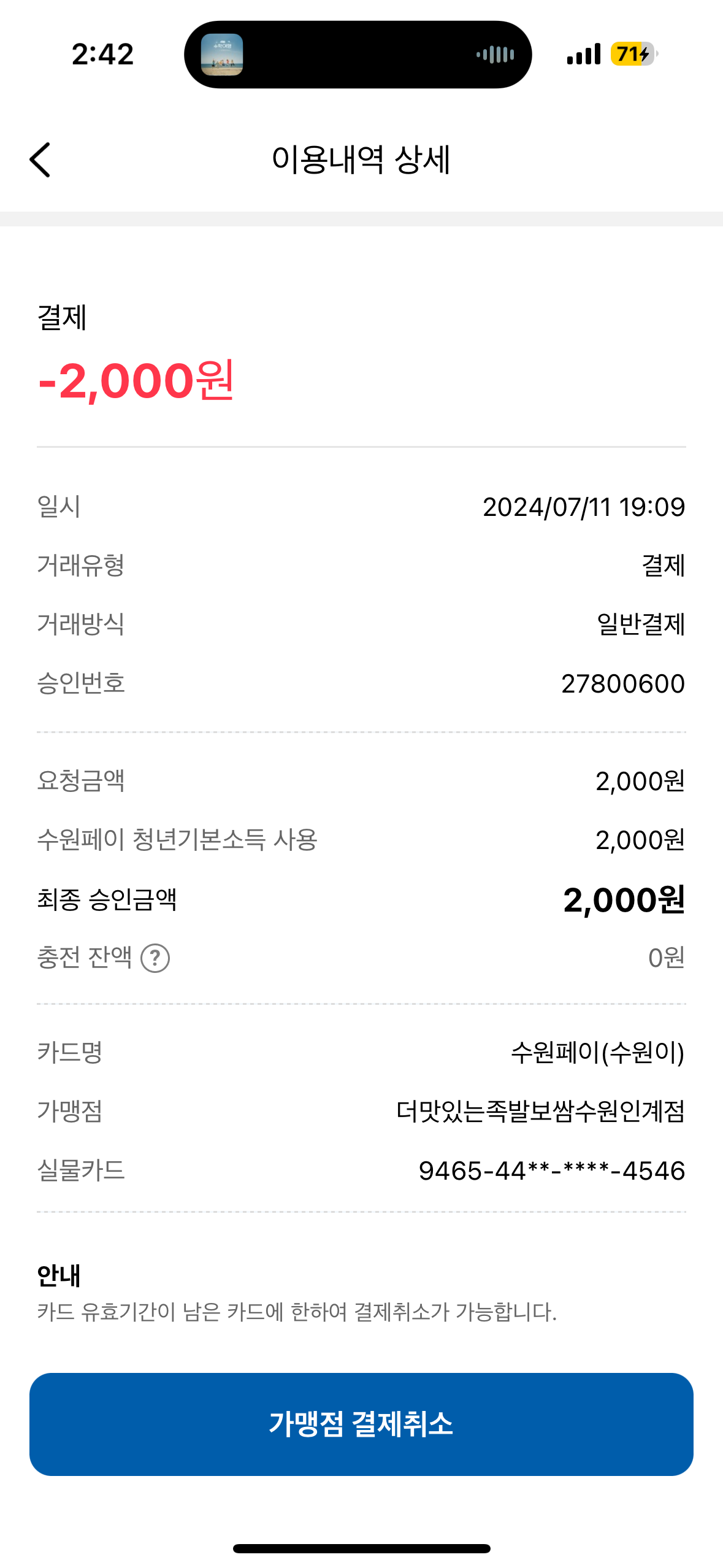The width and height of the screenshot is (723, 1568).
Task: Open the Dynamic Island now-playing activity
Action: click(358, 55)
